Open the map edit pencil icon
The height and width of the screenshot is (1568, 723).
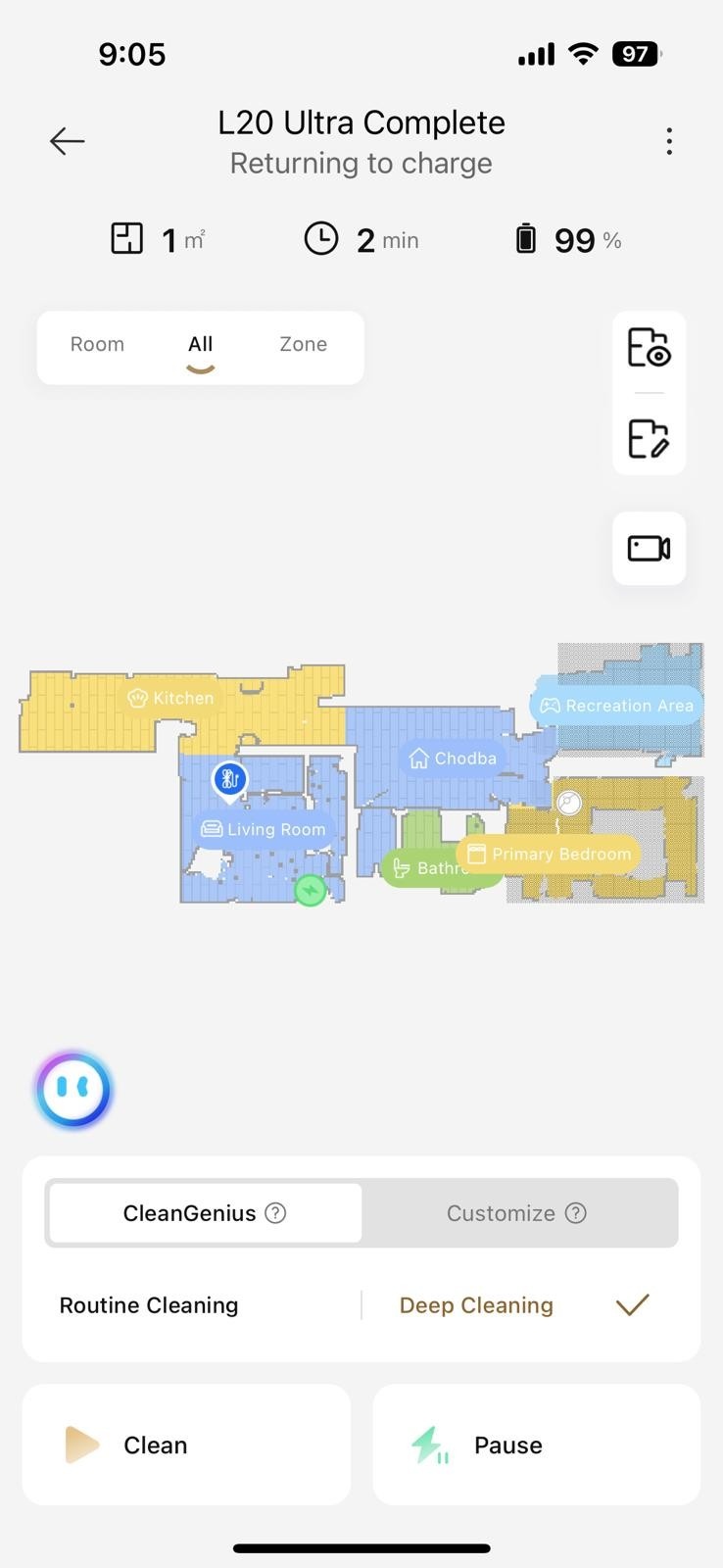pyautogui.click(x=649, y=438)
